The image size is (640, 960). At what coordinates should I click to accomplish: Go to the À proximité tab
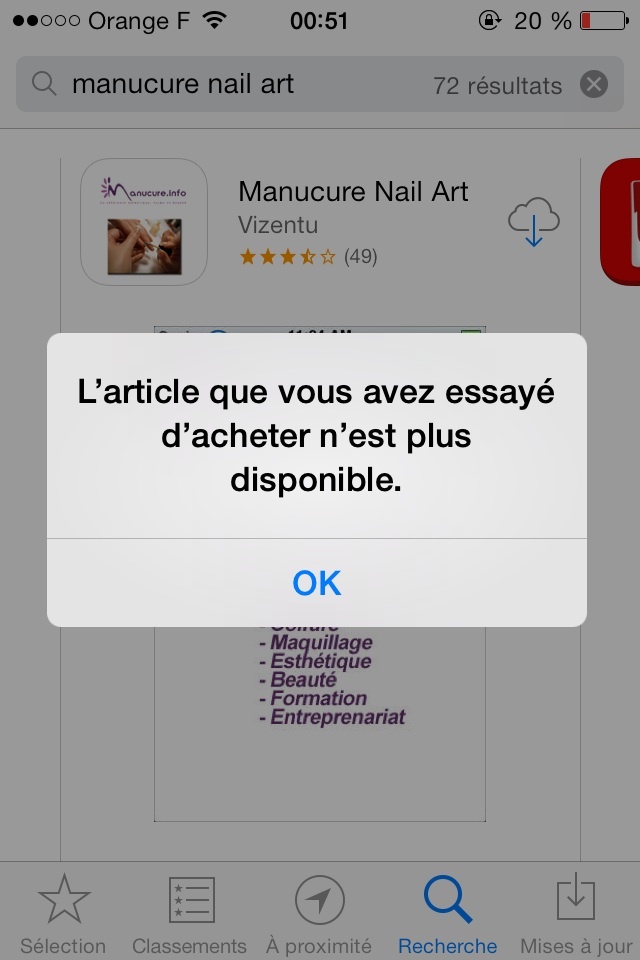point(319,914)
